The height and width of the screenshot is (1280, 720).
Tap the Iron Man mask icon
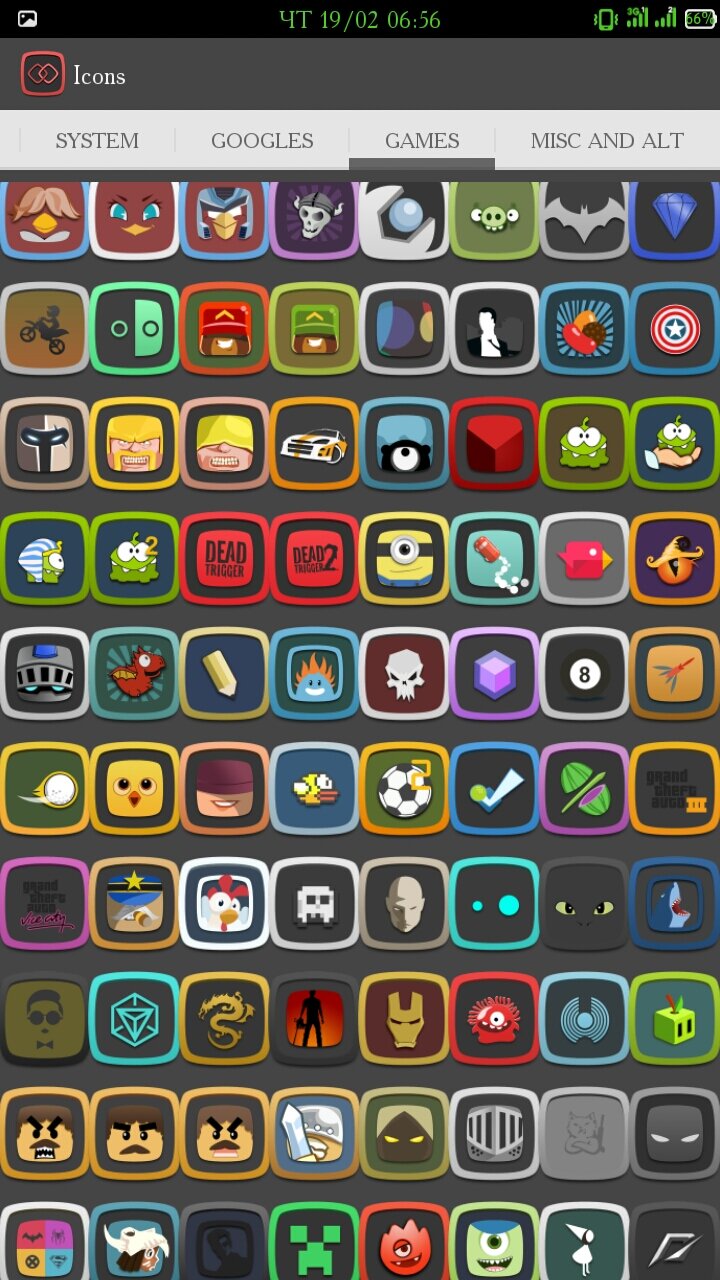[x=404, y=1018]
